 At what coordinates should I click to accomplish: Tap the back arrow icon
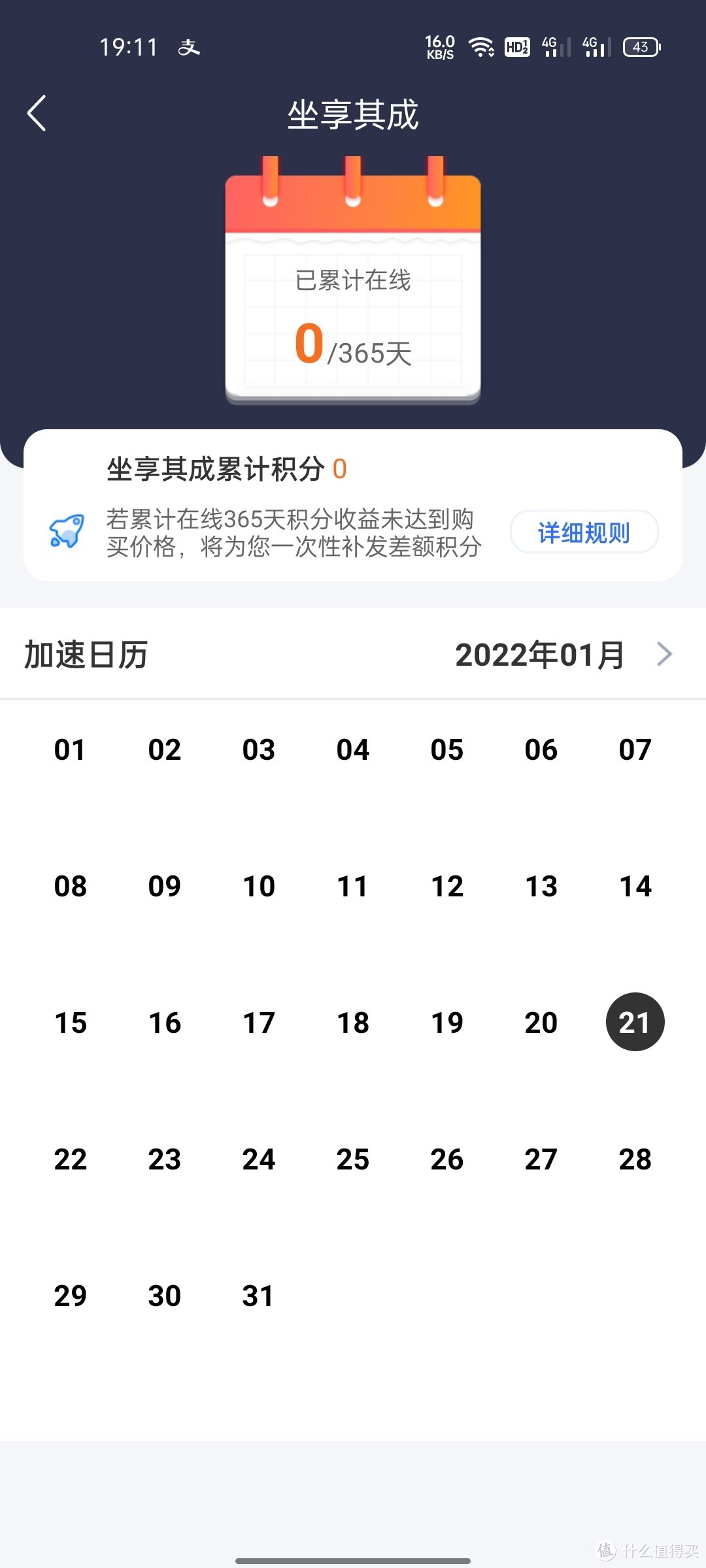(37, 113)
